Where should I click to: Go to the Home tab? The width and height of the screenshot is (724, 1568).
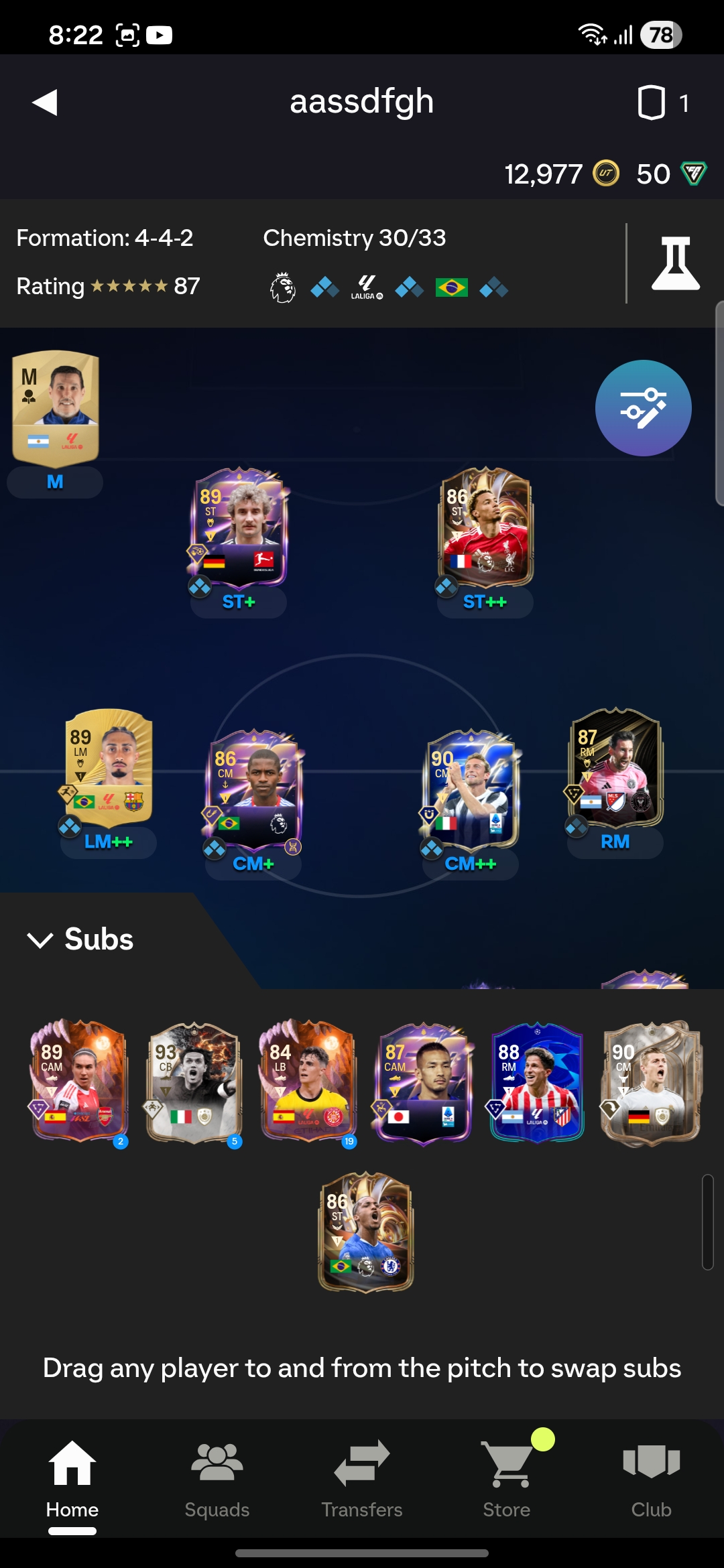[72, 1478]
